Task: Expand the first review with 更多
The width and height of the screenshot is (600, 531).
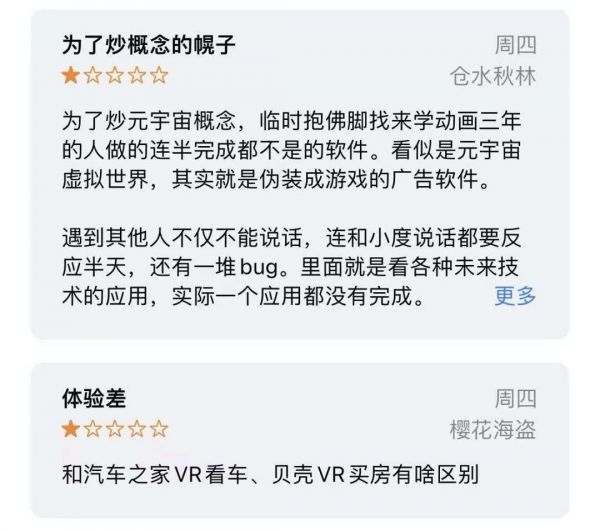Action: [515, 296]
